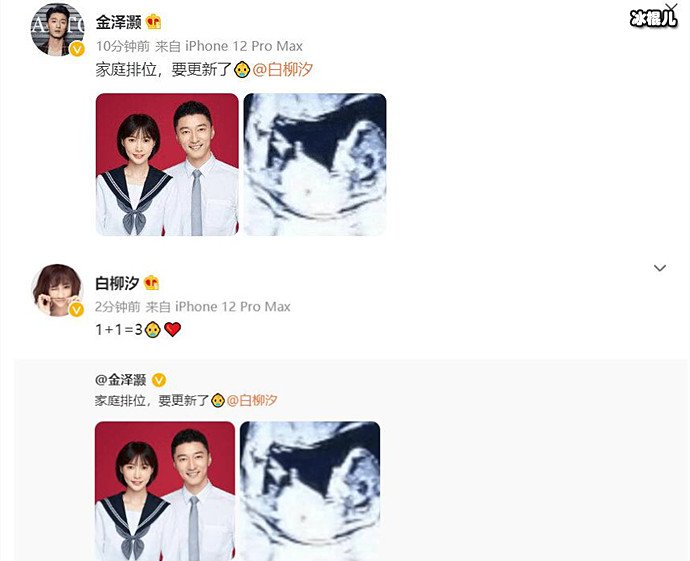690x561 pixels.
Task: View the couple photo in 金泽灏's post
Action: coord(167,164)
